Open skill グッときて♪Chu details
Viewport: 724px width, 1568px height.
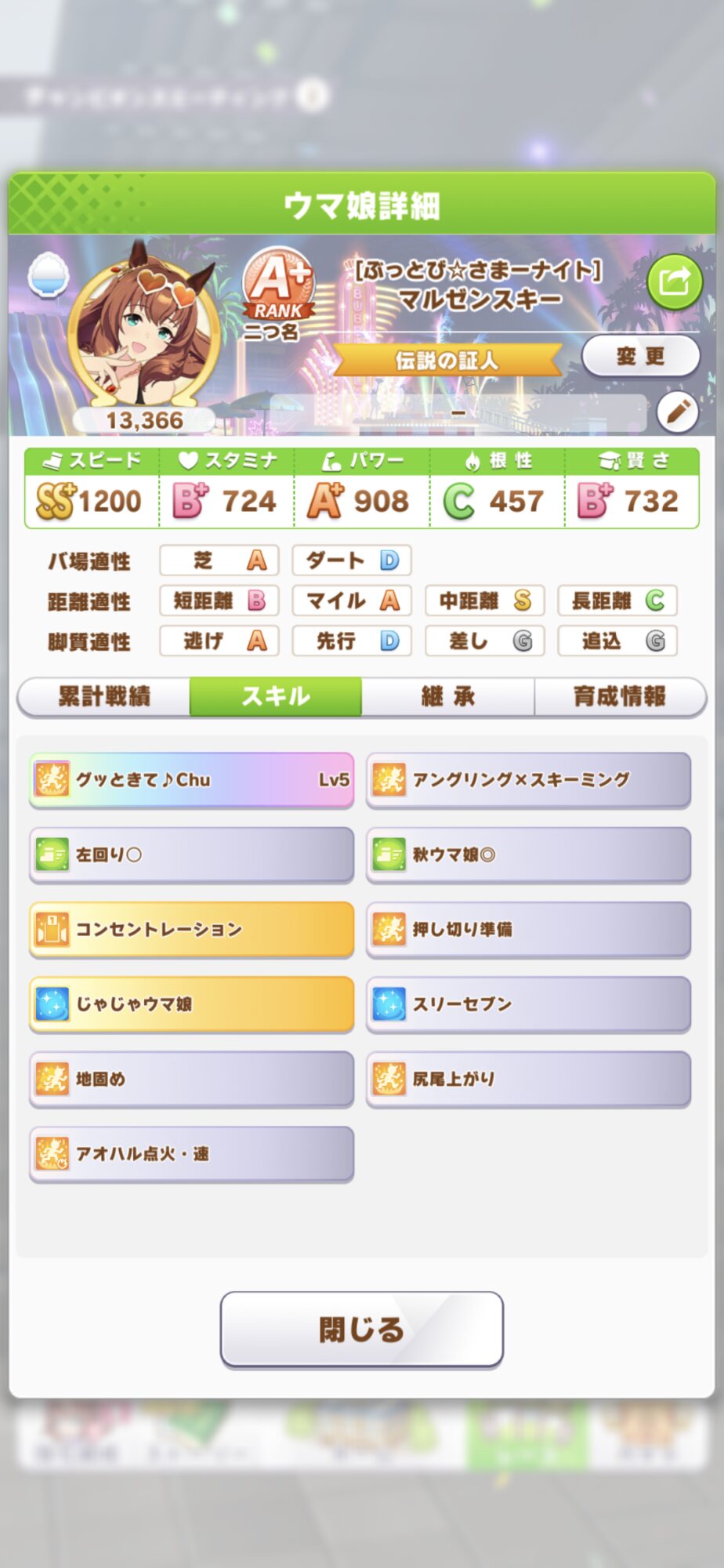pos(191,779)
